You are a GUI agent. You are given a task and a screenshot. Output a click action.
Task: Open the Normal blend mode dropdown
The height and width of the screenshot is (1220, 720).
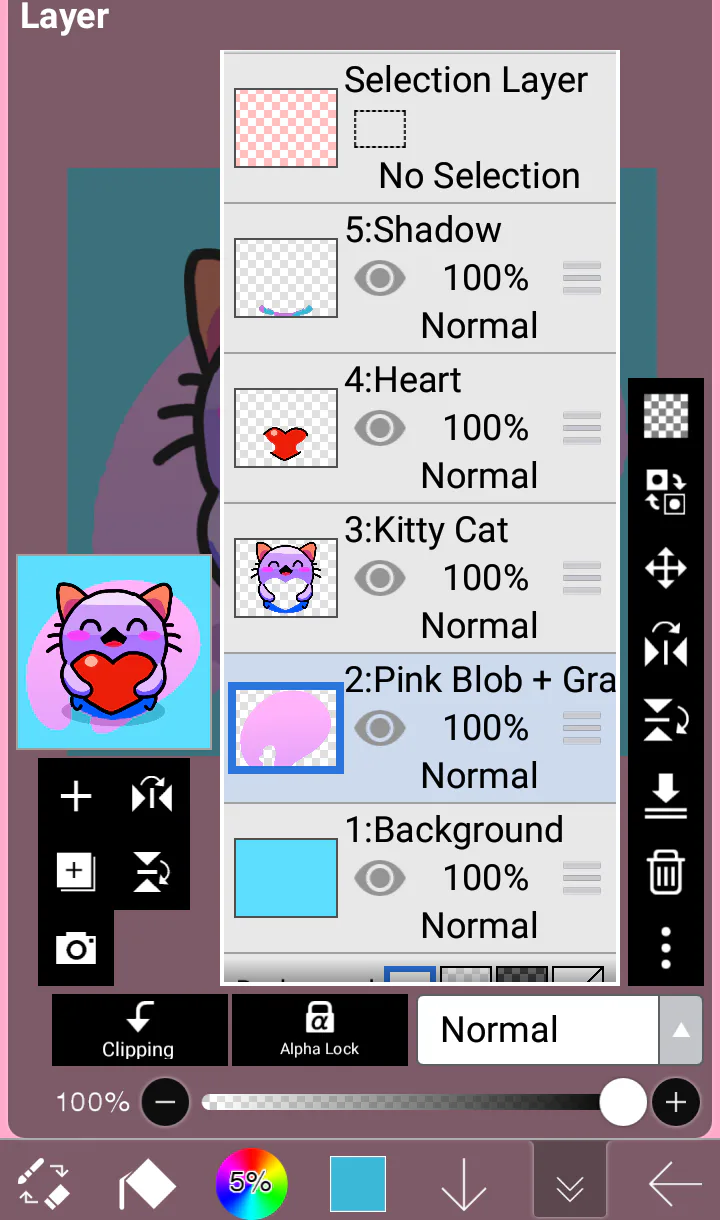(x=559, y=1030)
